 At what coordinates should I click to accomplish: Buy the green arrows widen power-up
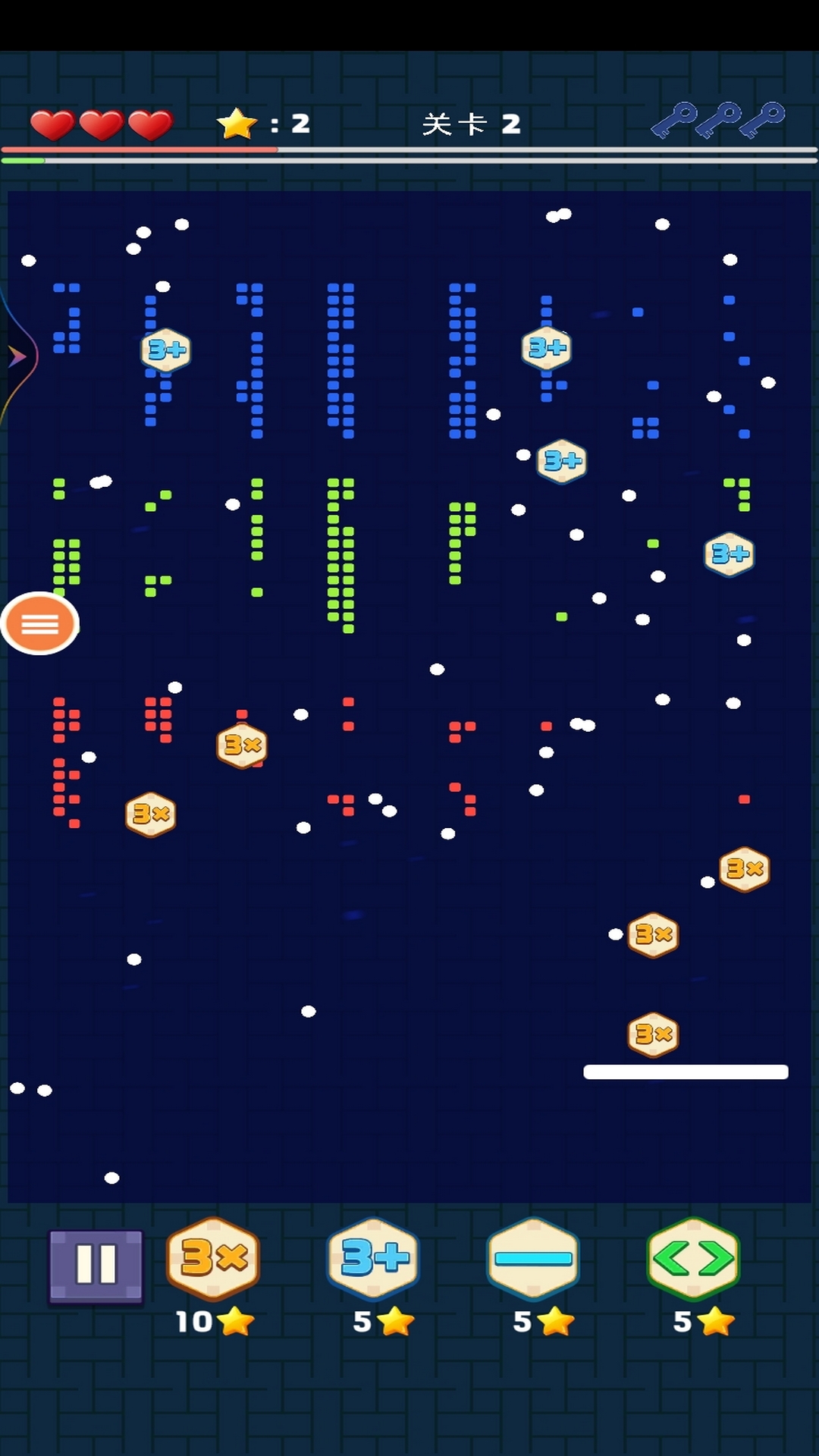pyautogui.click(x=693, y=1259)
